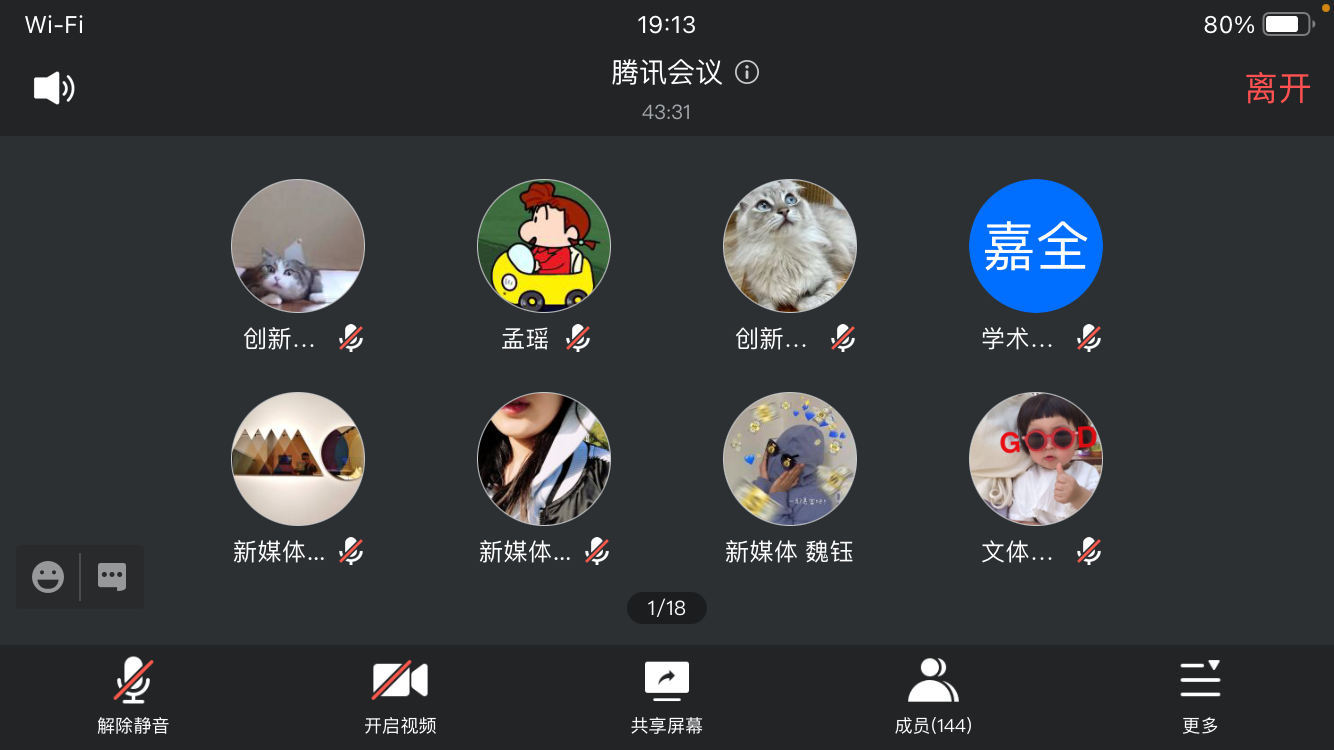Open the 更多 menu
Image resolution: width=1334 pixels, height=750 pixels.
1200,697
